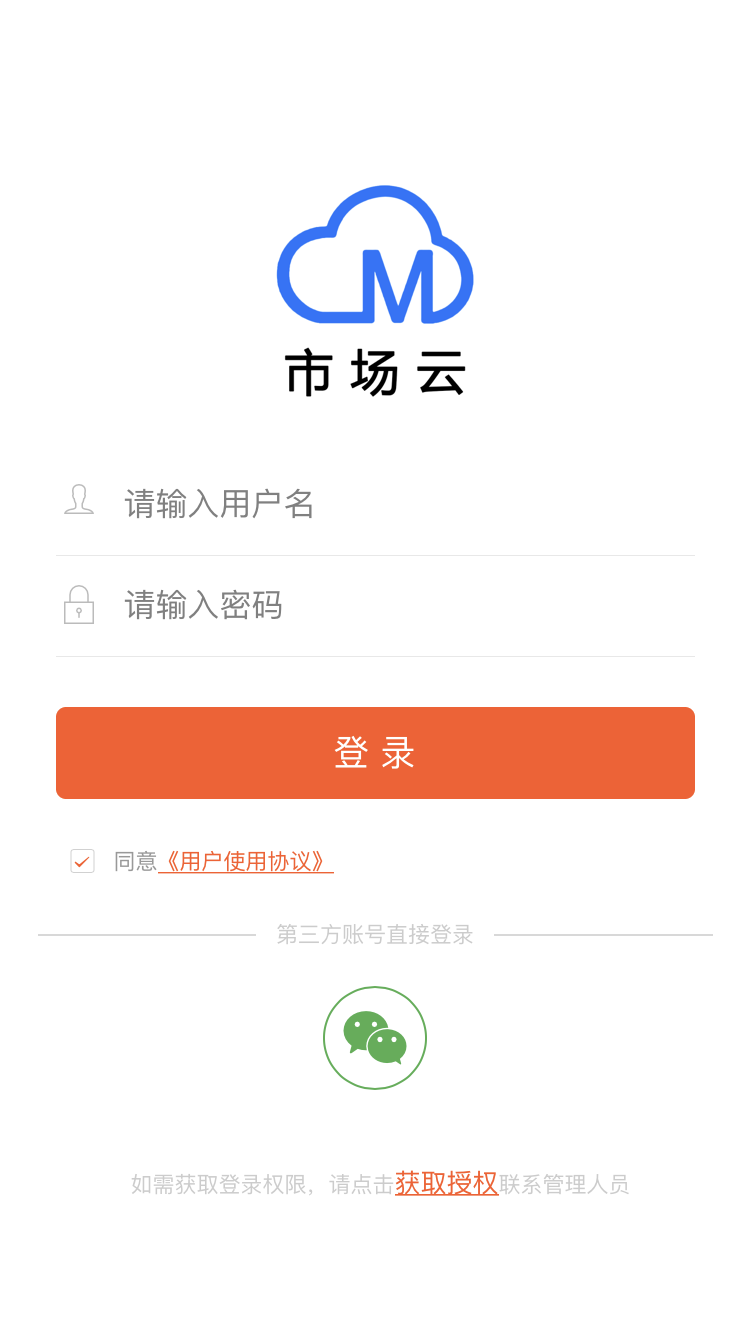Click the 获取授权 authorization link
Screen dimensions: 750x1334
pyautogui.click(x=447, y=1184)
